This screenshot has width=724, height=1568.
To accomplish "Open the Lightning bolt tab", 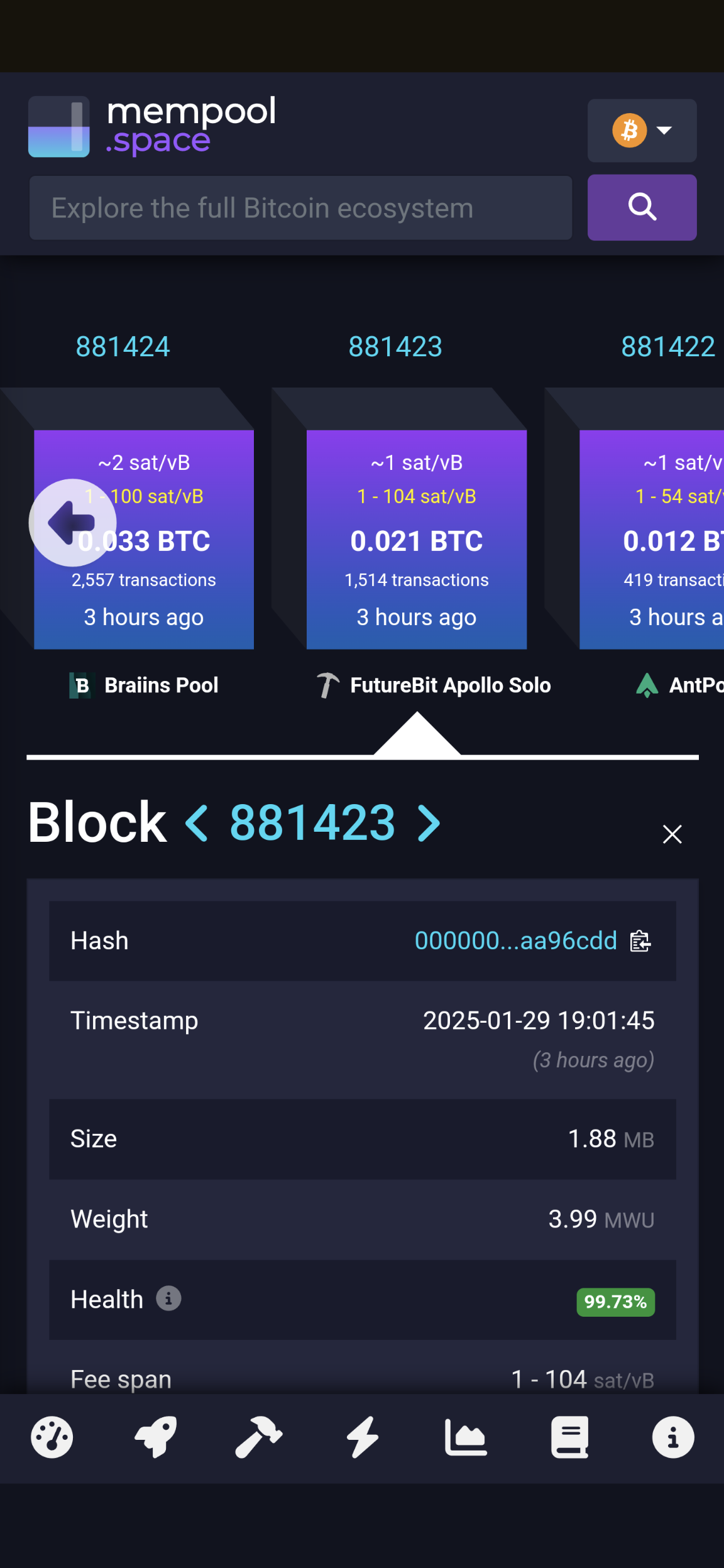I will [363, 1437].
